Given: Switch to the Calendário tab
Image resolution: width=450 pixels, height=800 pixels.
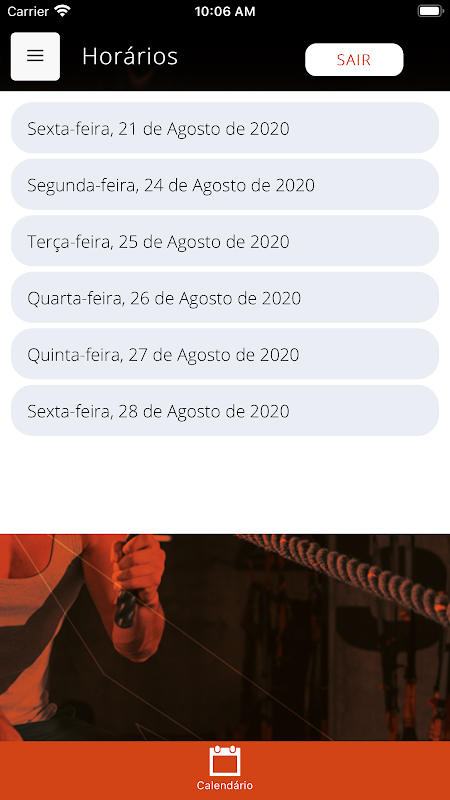Looking at the screenshot, I should (x=225, y=768).
